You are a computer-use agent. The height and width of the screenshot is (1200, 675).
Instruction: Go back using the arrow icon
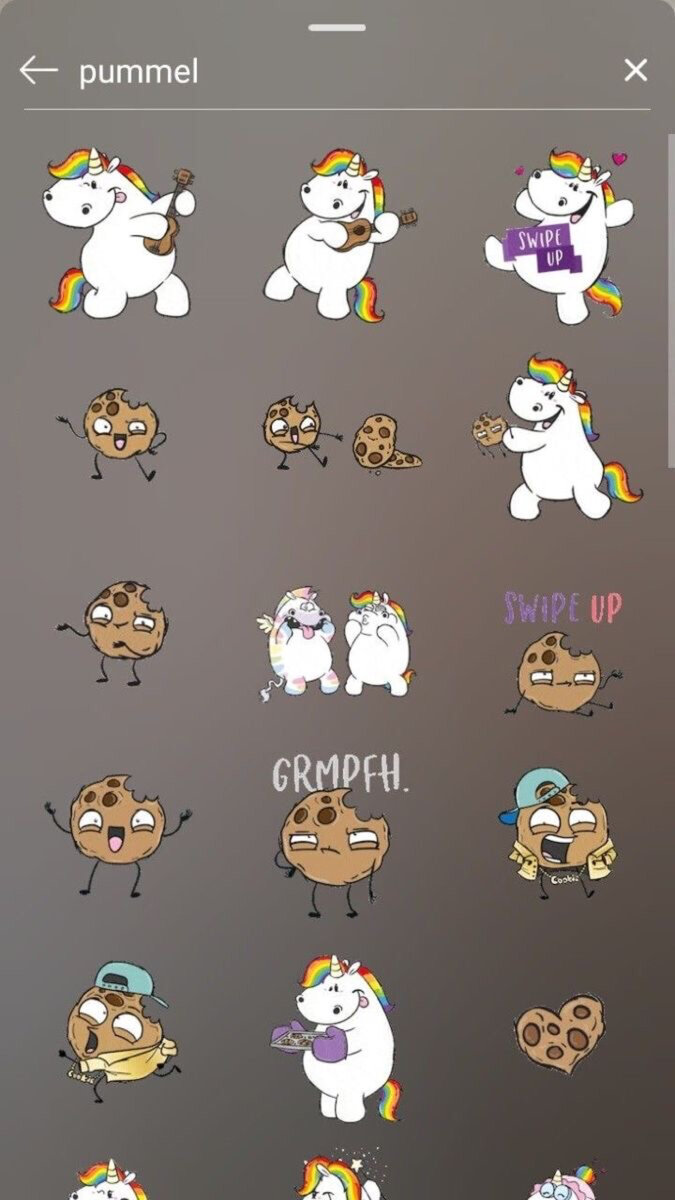[x=39, y=70]
